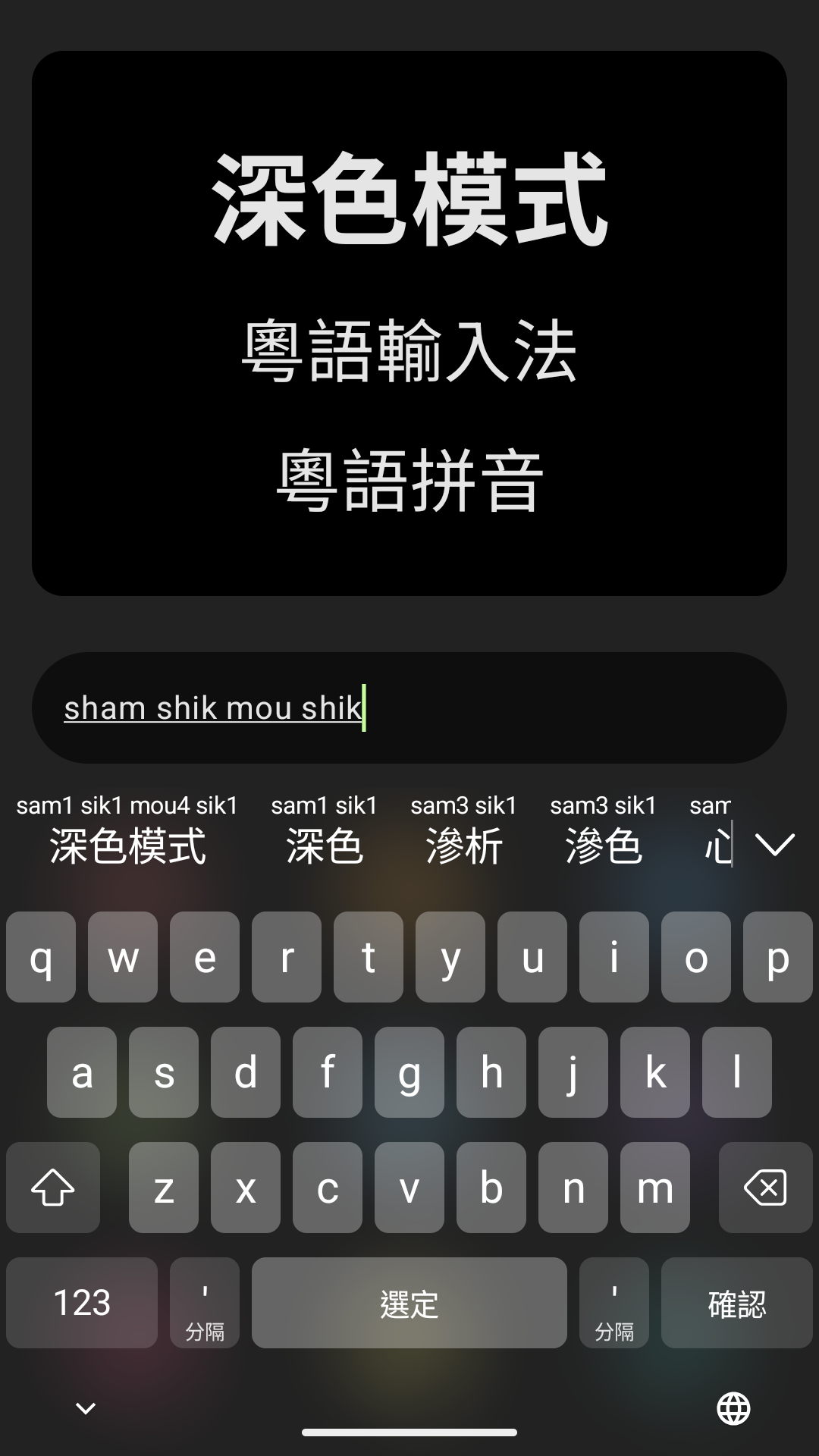Enable the shift key
Image resolution: width=819 pixels, height=1456 pixels.
click(x=53, y=1187)
